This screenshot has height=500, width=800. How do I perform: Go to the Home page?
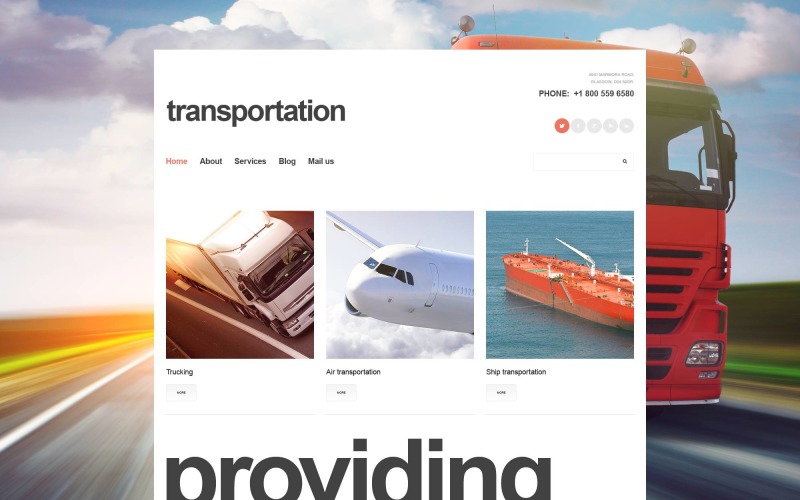coord(176,161)
